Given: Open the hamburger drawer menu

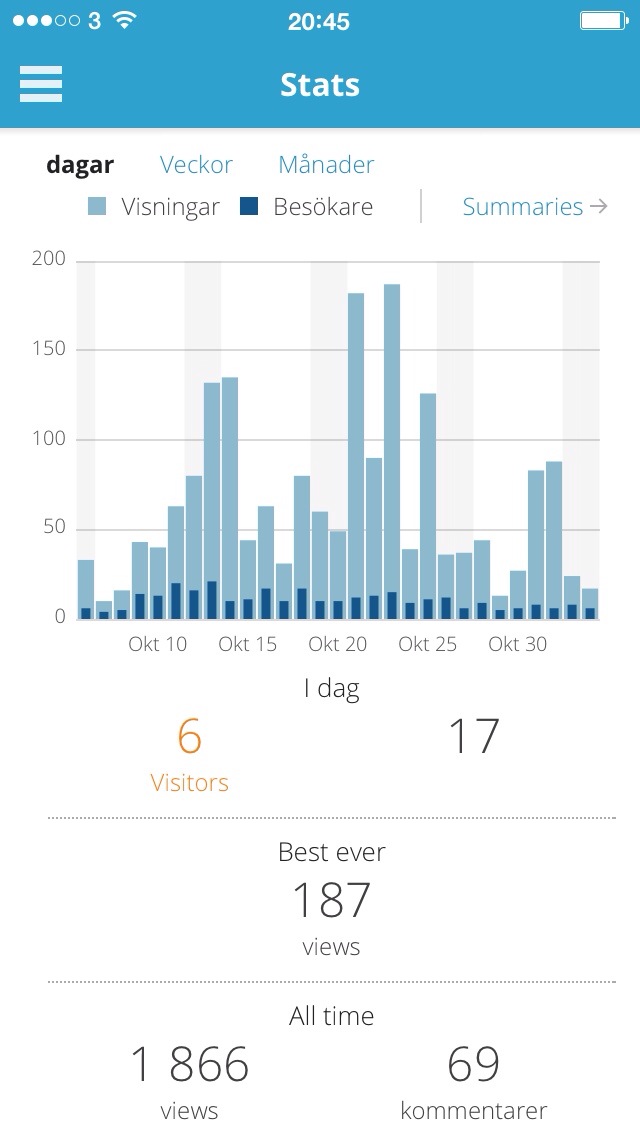Looking at the screenshot, I should [x=41, y=84].
